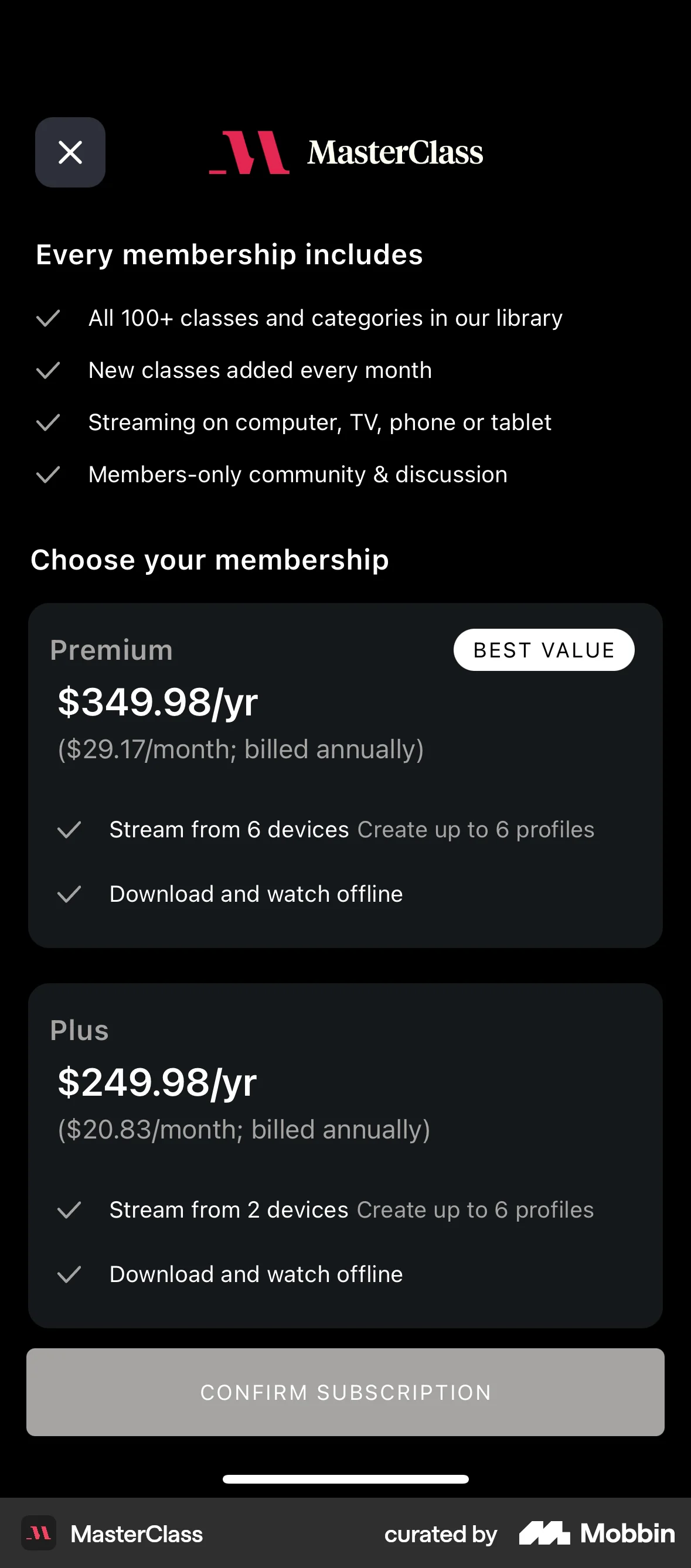691x1568 pixels.
Task: Tap the BEST VALUE badge on Premium
Action: 544,649
